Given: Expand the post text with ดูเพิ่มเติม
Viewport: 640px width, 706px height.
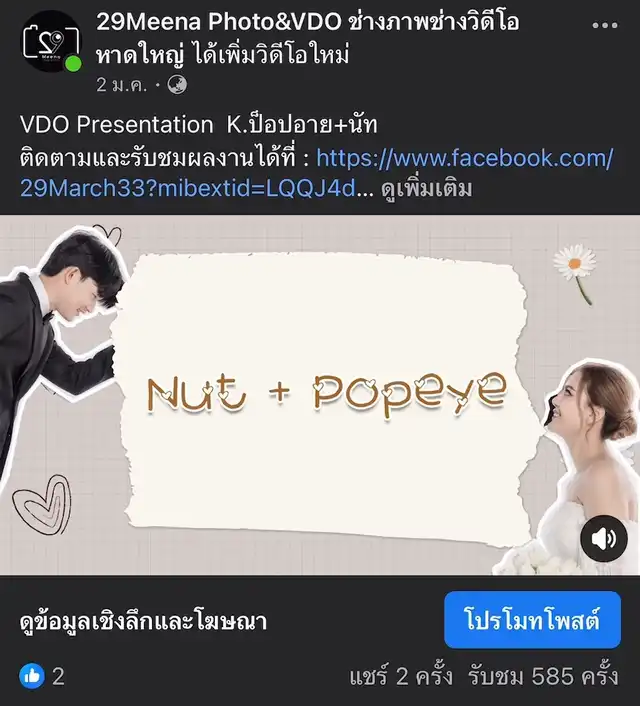Looking at the screenshot, I should coord(427,188).
